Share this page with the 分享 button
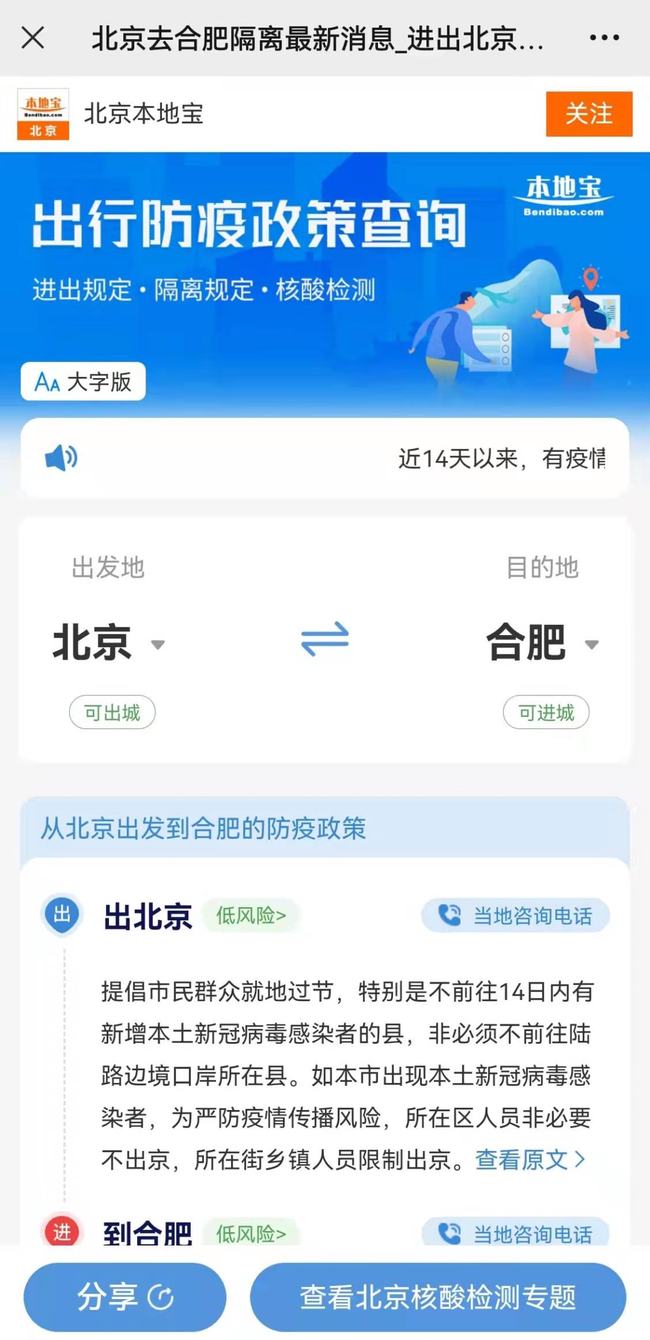650x1340 pixels. click(125, 1297)
